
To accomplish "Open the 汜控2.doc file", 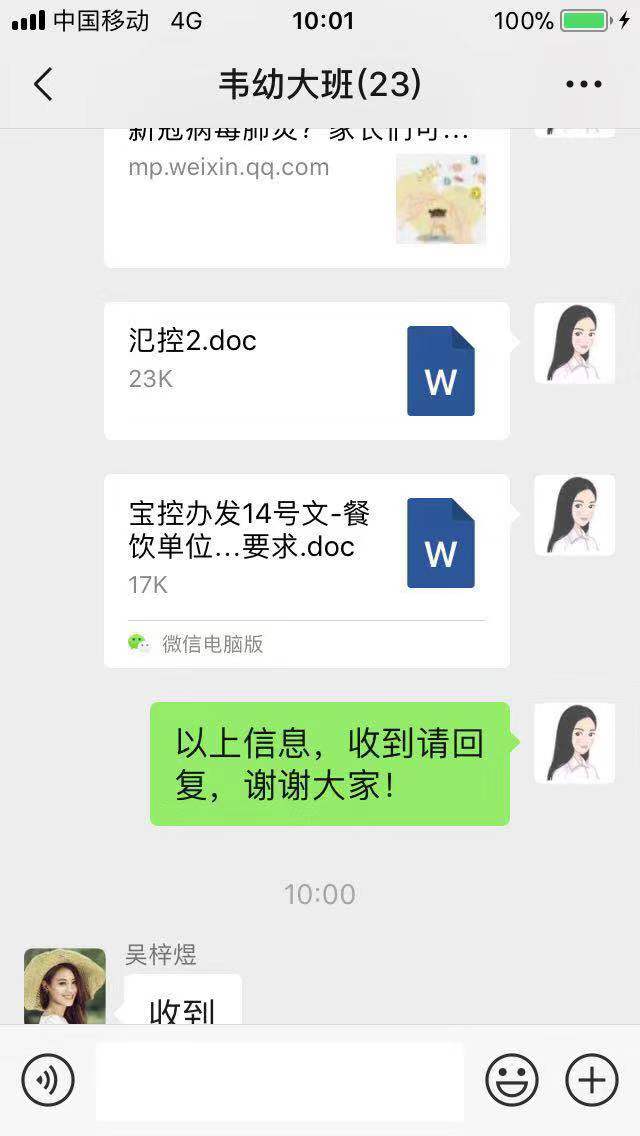I will coord(306,370).
